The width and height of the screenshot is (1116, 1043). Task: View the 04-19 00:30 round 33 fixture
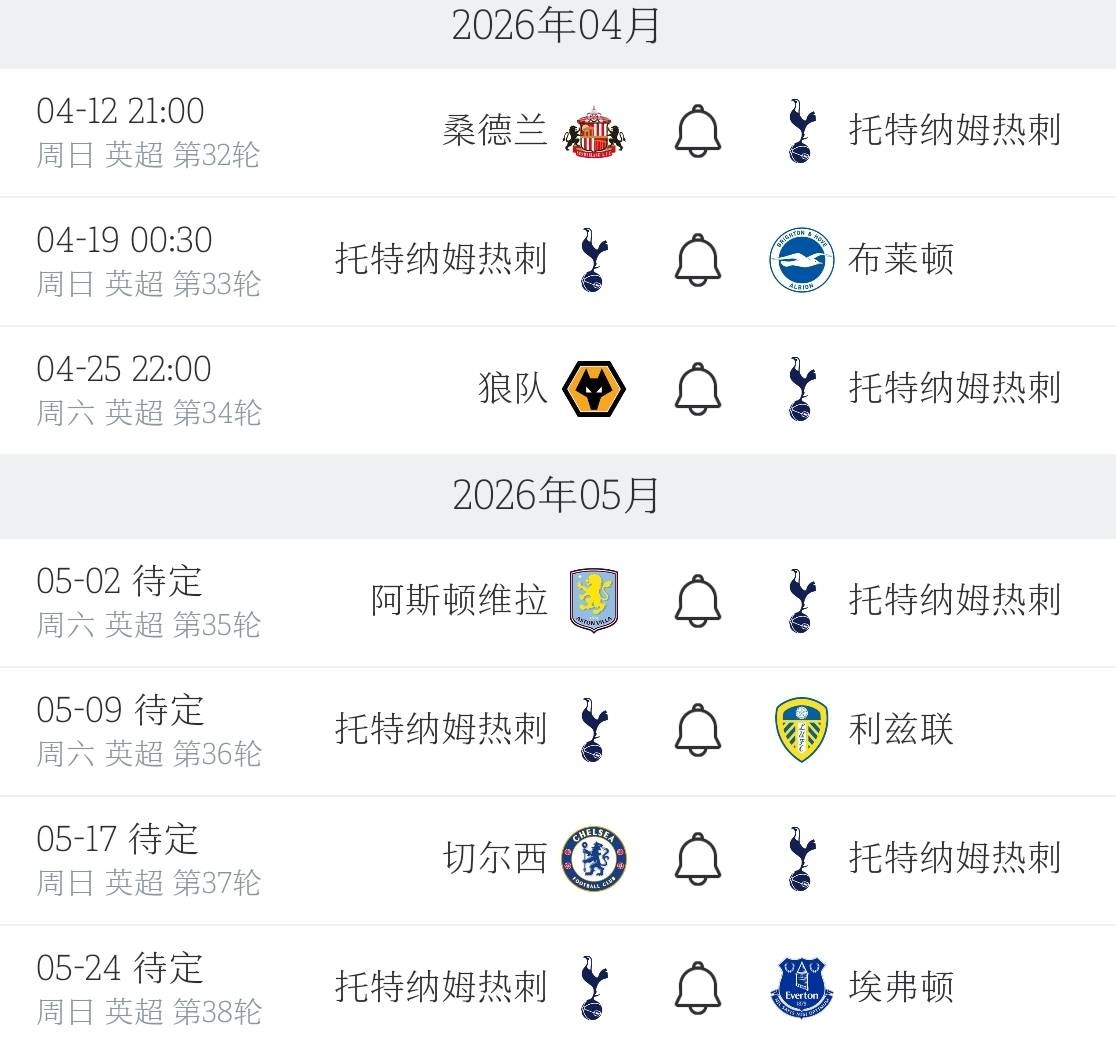click(x=148, y=261)
